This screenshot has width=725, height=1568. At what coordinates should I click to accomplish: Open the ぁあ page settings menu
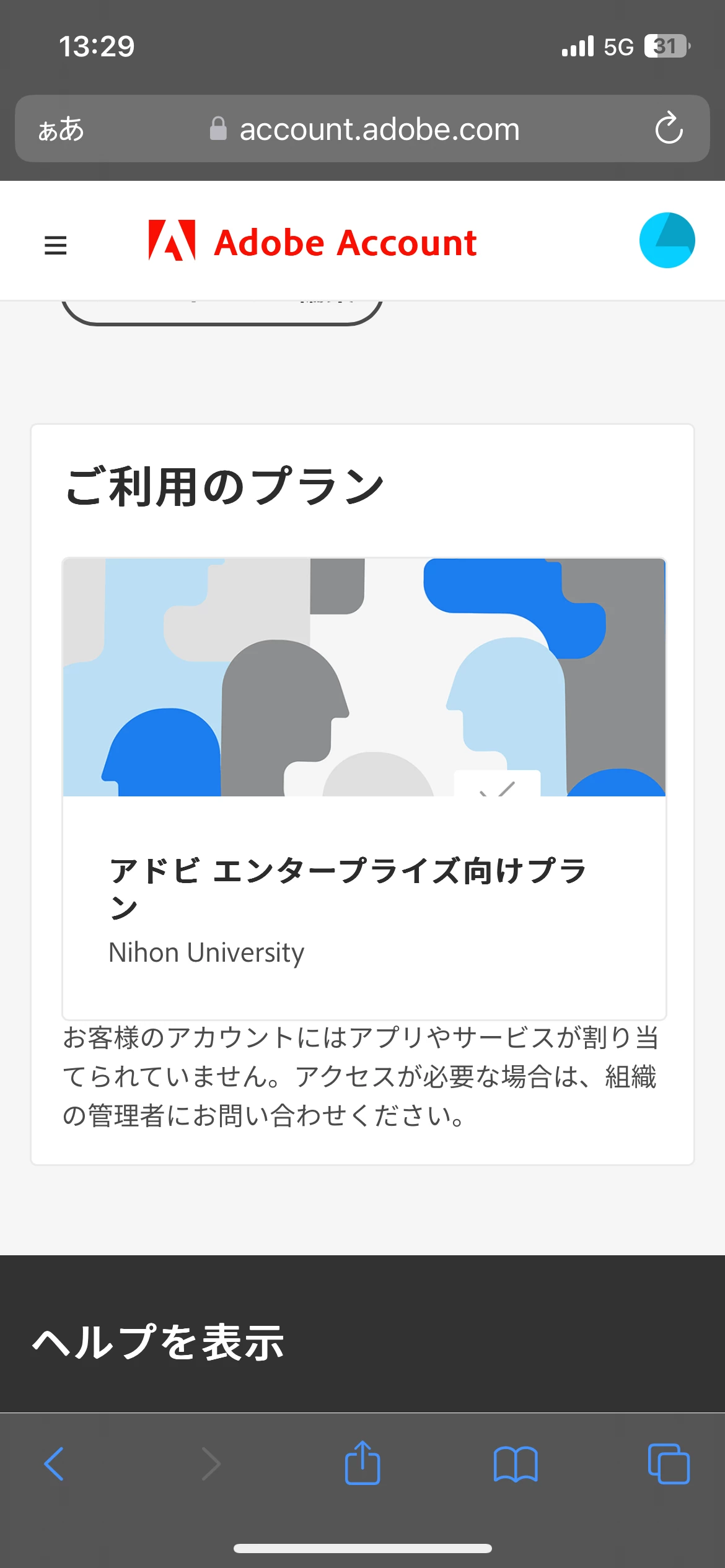tap(61, 129)
